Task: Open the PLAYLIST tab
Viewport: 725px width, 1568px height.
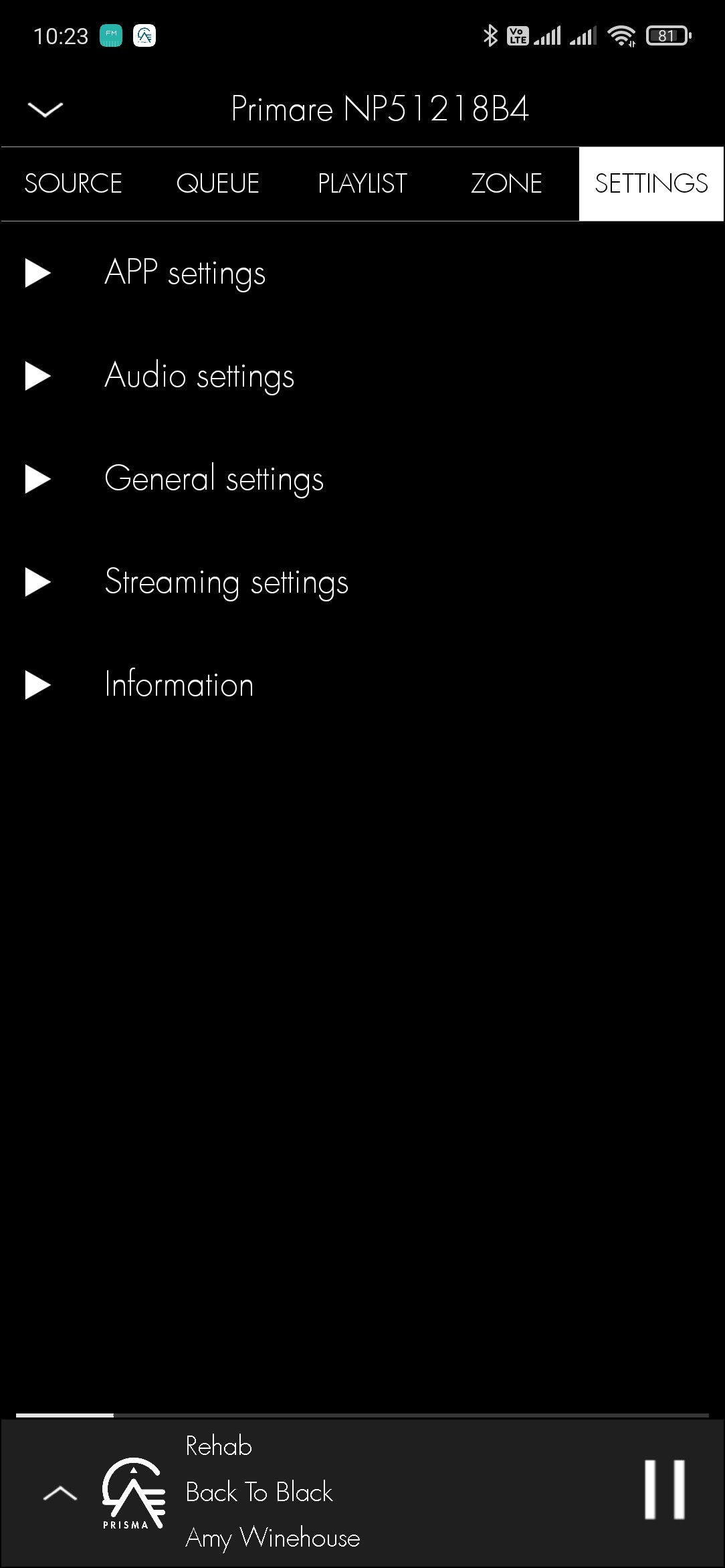Action: click(362, 183)
